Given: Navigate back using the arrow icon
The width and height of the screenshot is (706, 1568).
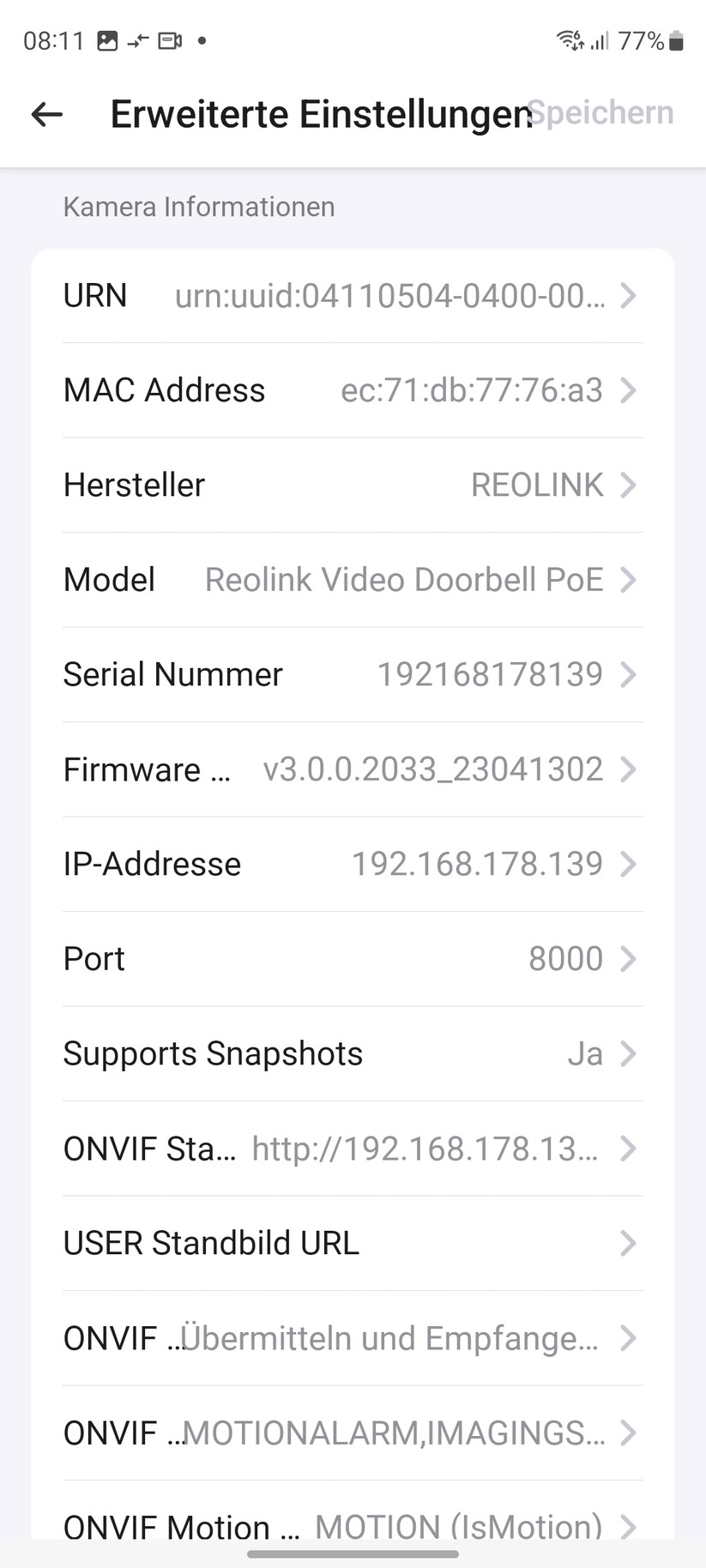Looking at the screenshot, I should (x=46, y=113).
